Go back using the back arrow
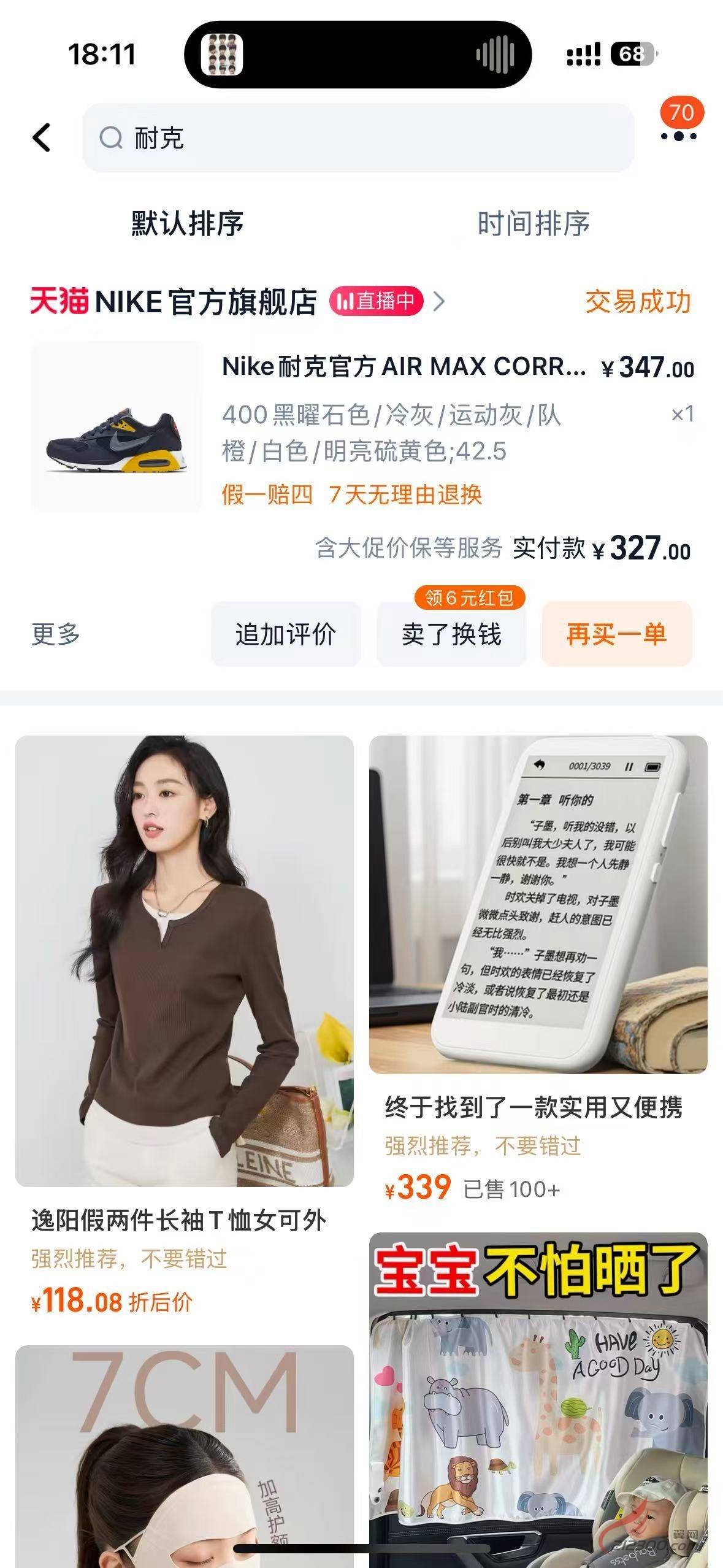The width and height of the screenshot is (723, 1568). 42,137
